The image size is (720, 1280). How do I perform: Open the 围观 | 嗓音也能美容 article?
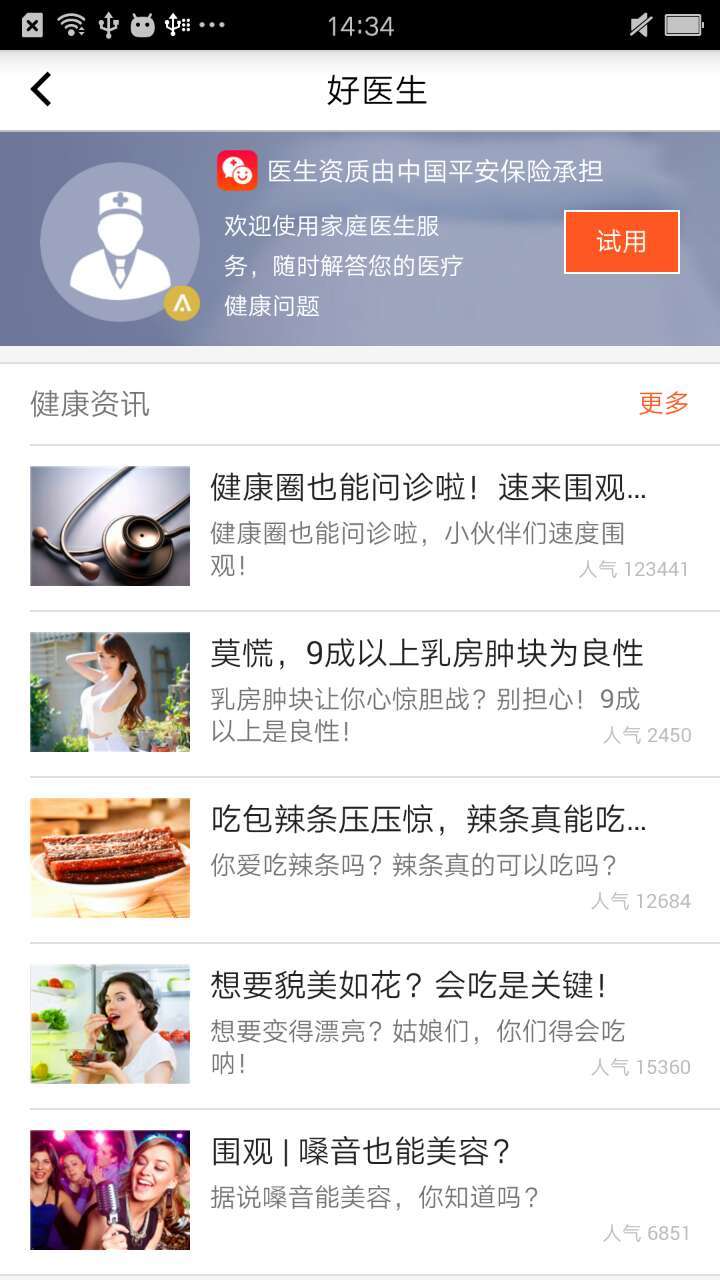point(362,1152)
